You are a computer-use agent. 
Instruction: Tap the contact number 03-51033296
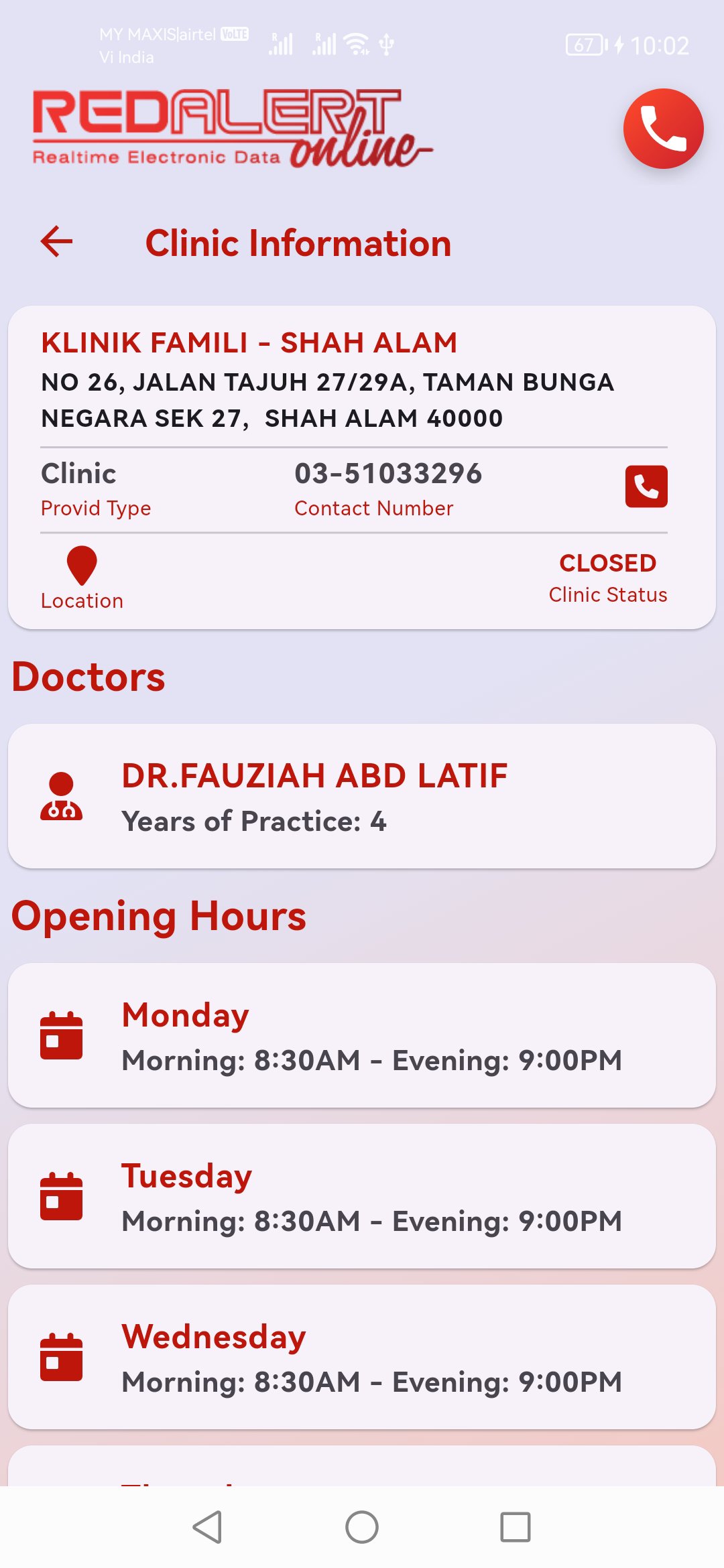coord(389,472)
